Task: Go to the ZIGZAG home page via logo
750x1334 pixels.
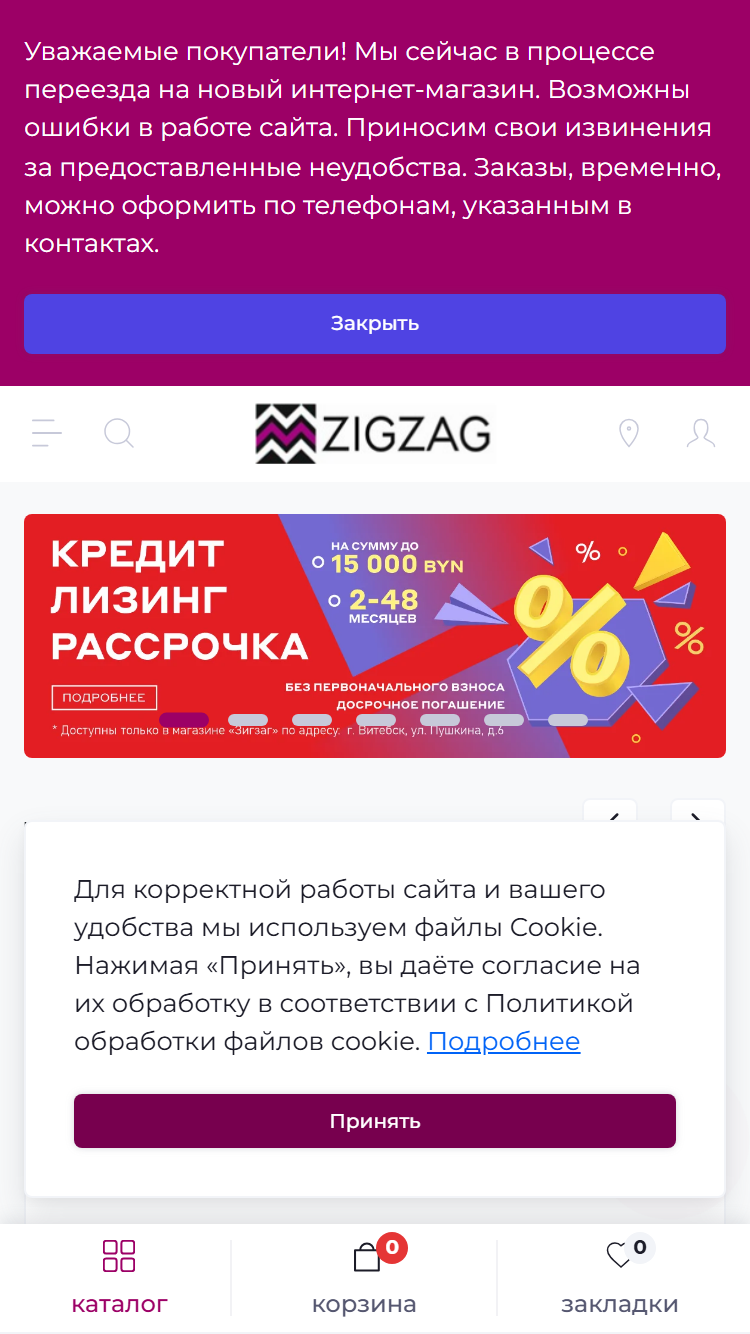Action: (x=374, y=433)
